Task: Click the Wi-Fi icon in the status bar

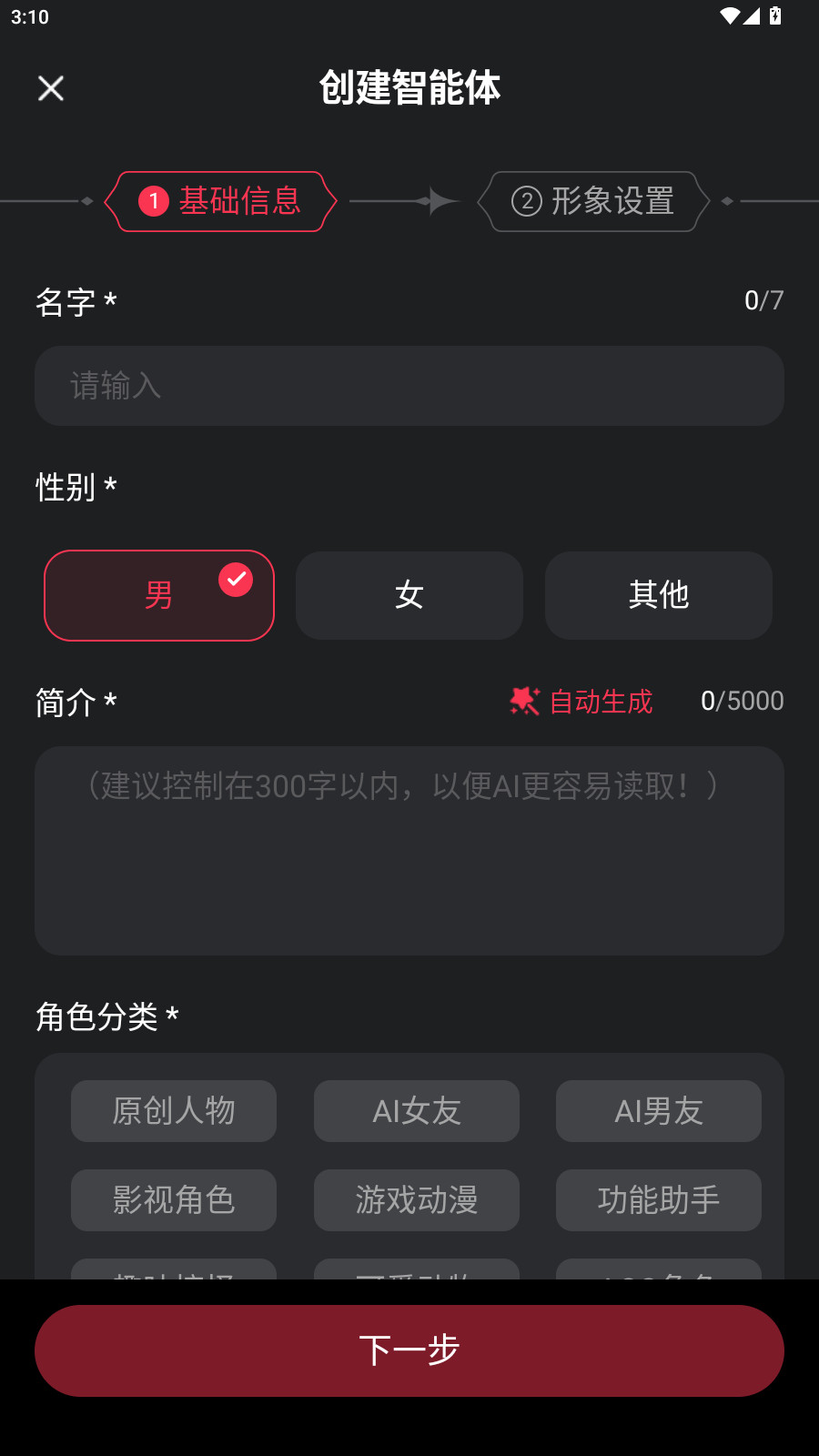Action: (728, 15)
